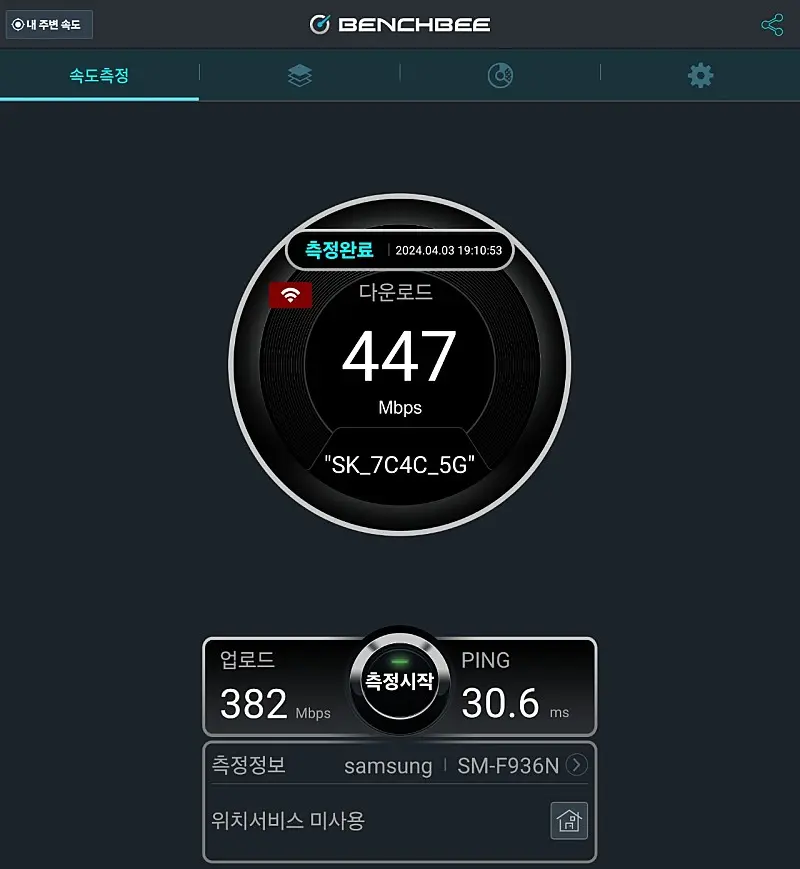Open the settings gear tab

(700, 75)
